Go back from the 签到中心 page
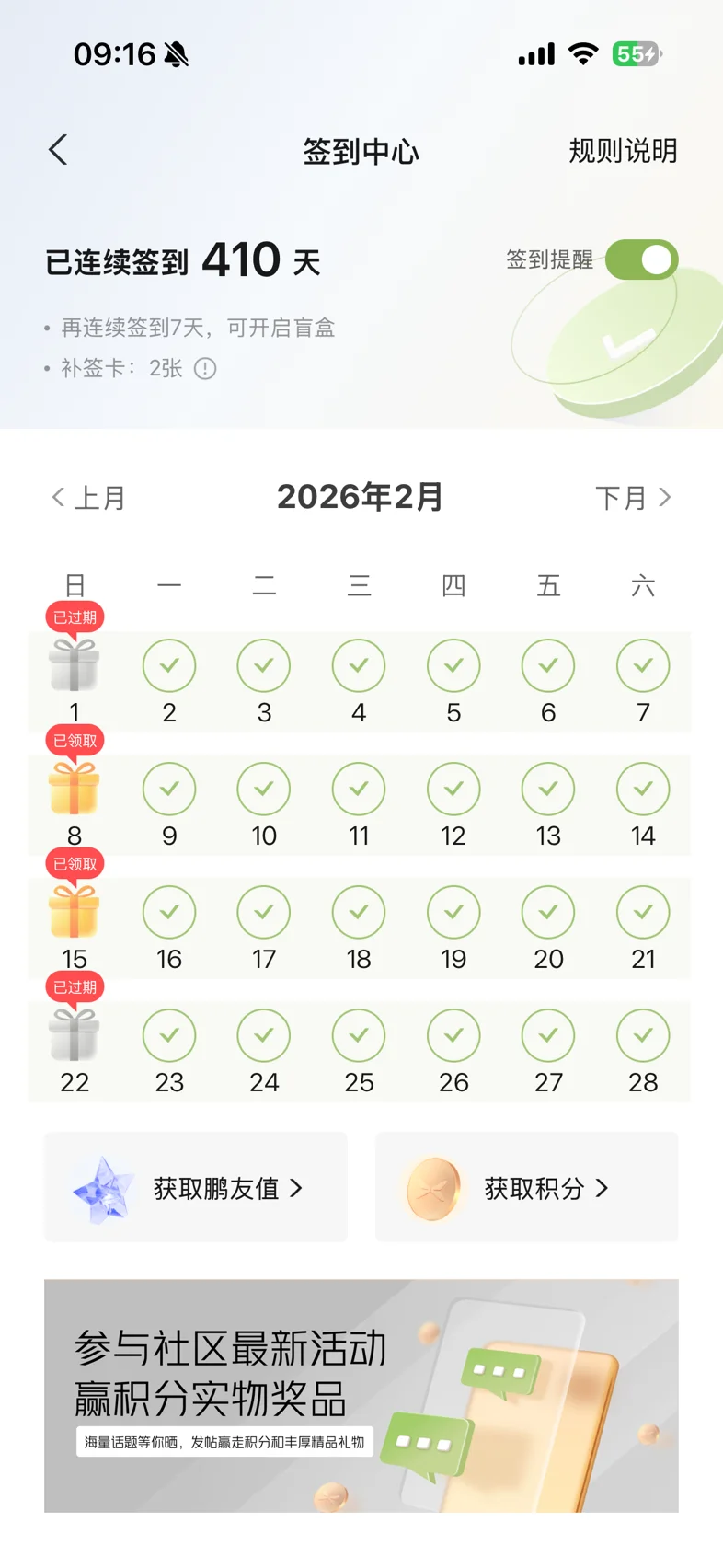723x1568 pixels. [x=58, y=150]
